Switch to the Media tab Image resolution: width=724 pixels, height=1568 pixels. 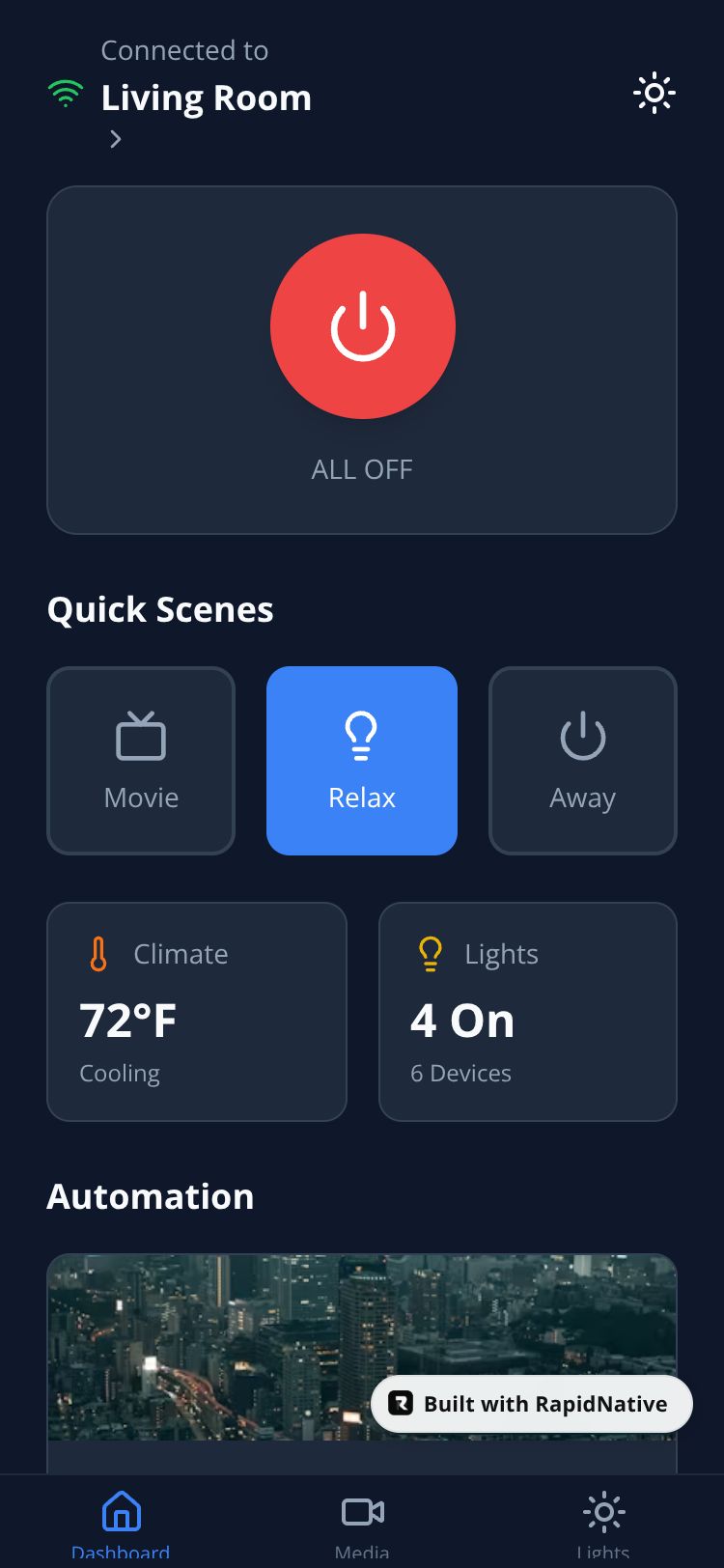click(x=362, y=1524)
